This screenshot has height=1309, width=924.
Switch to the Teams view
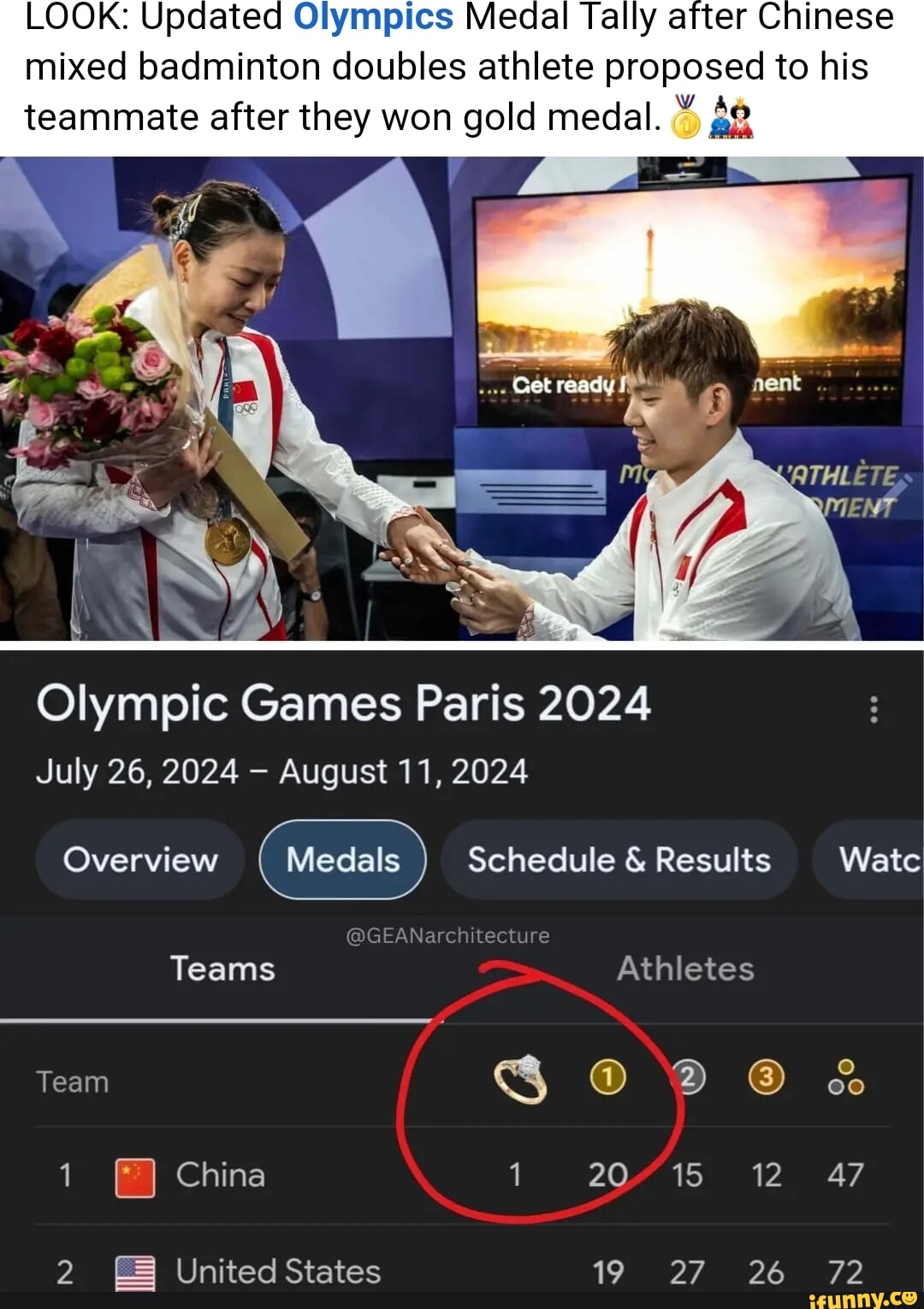tap(222, 968)
